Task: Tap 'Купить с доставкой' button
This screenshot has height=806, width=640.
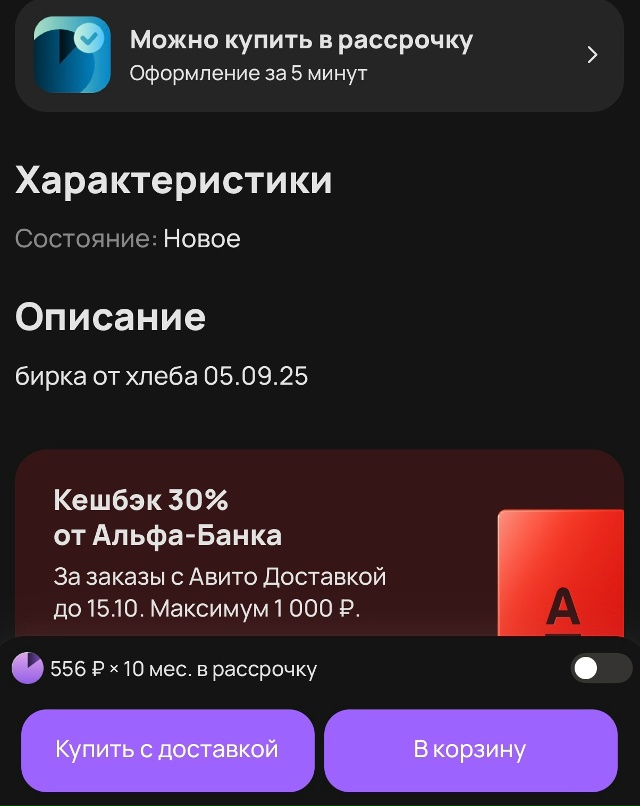Action: click(167, 750)
